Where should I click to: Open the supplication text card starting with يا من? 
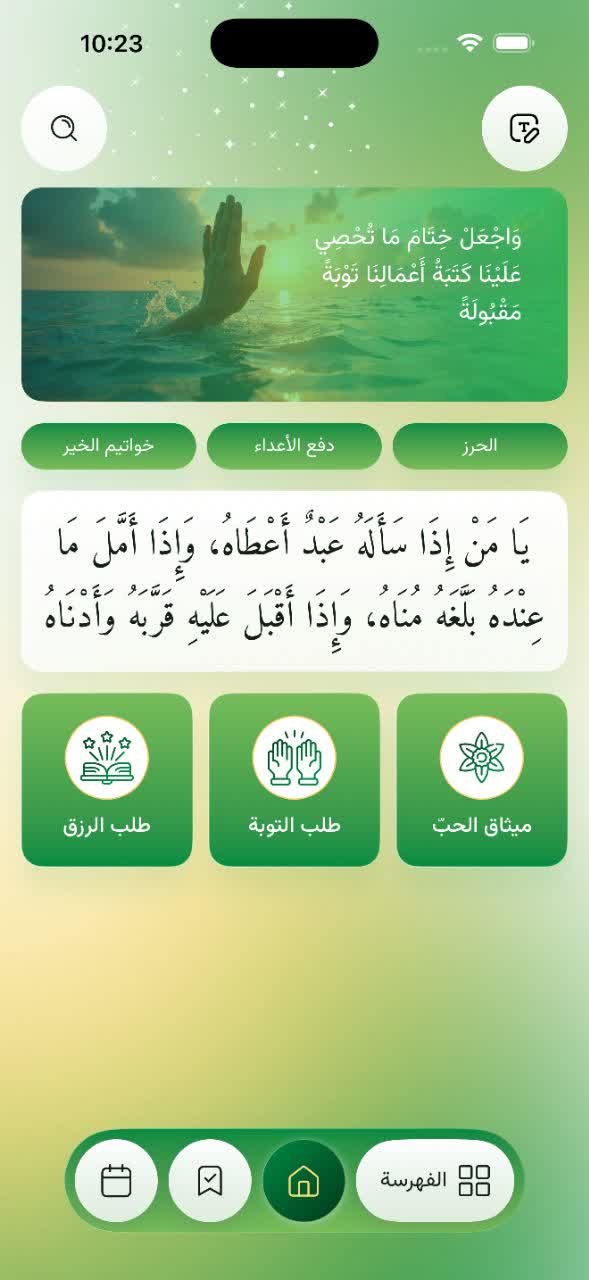point(294,581)
